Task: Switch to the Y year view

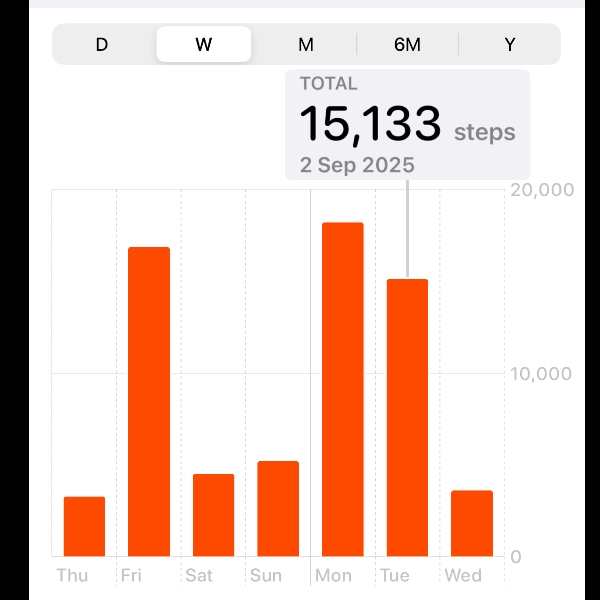Action: [x=510, y=45]
